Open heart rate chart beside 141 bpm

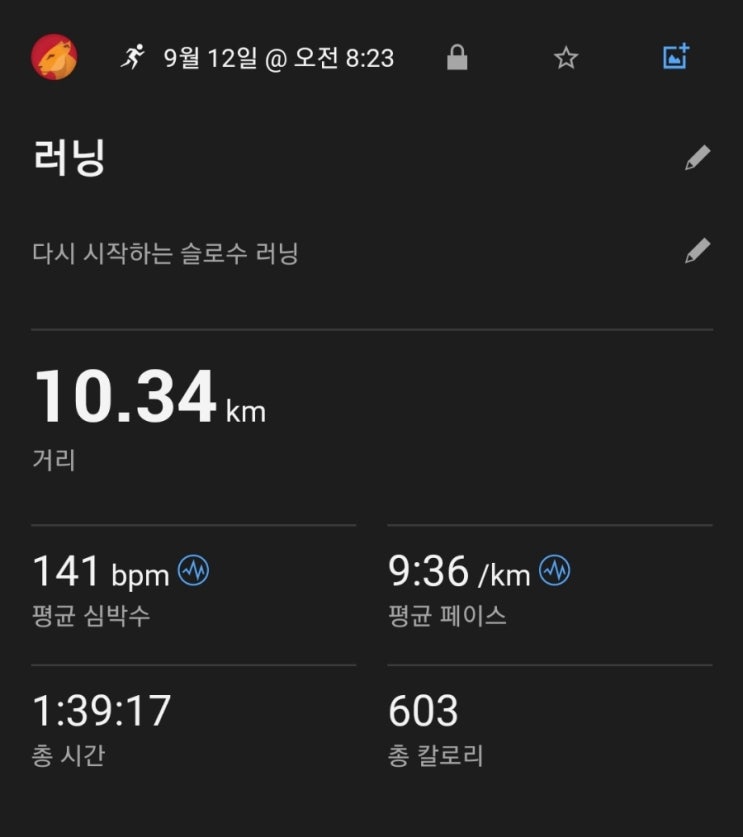point(194,571)
